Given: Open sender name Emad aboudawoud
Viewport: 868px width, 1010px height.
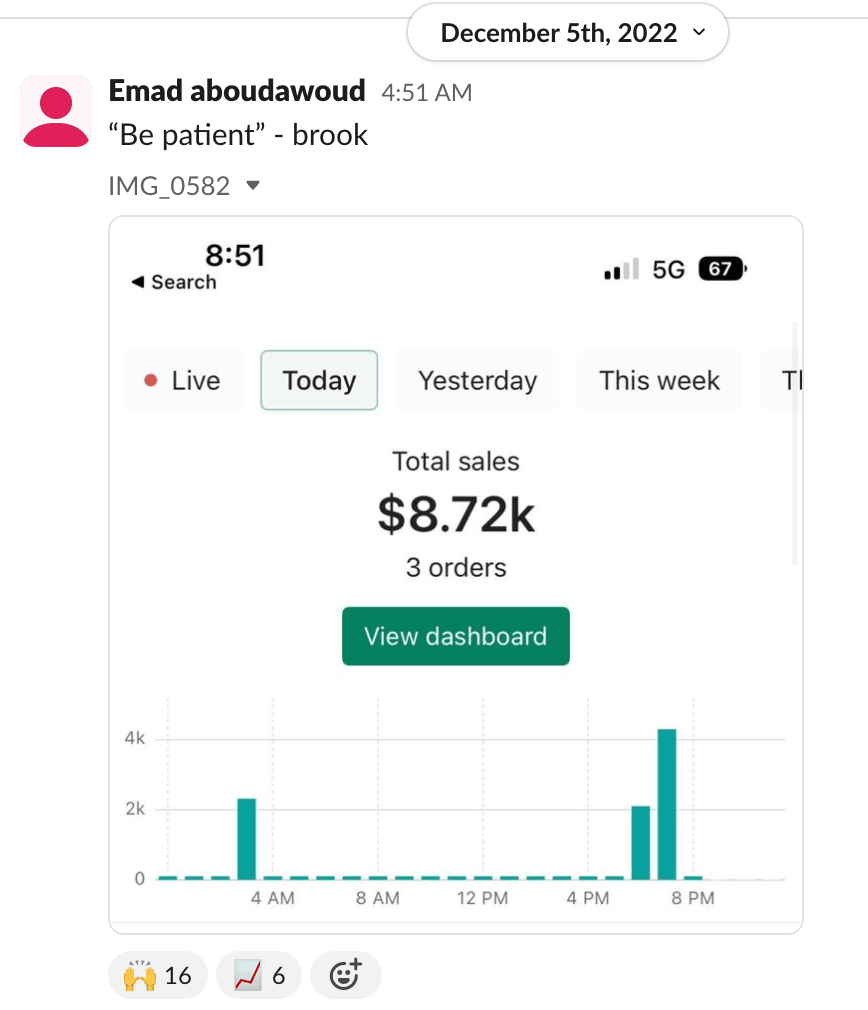Looking at the screenshot, I should 237,92.
